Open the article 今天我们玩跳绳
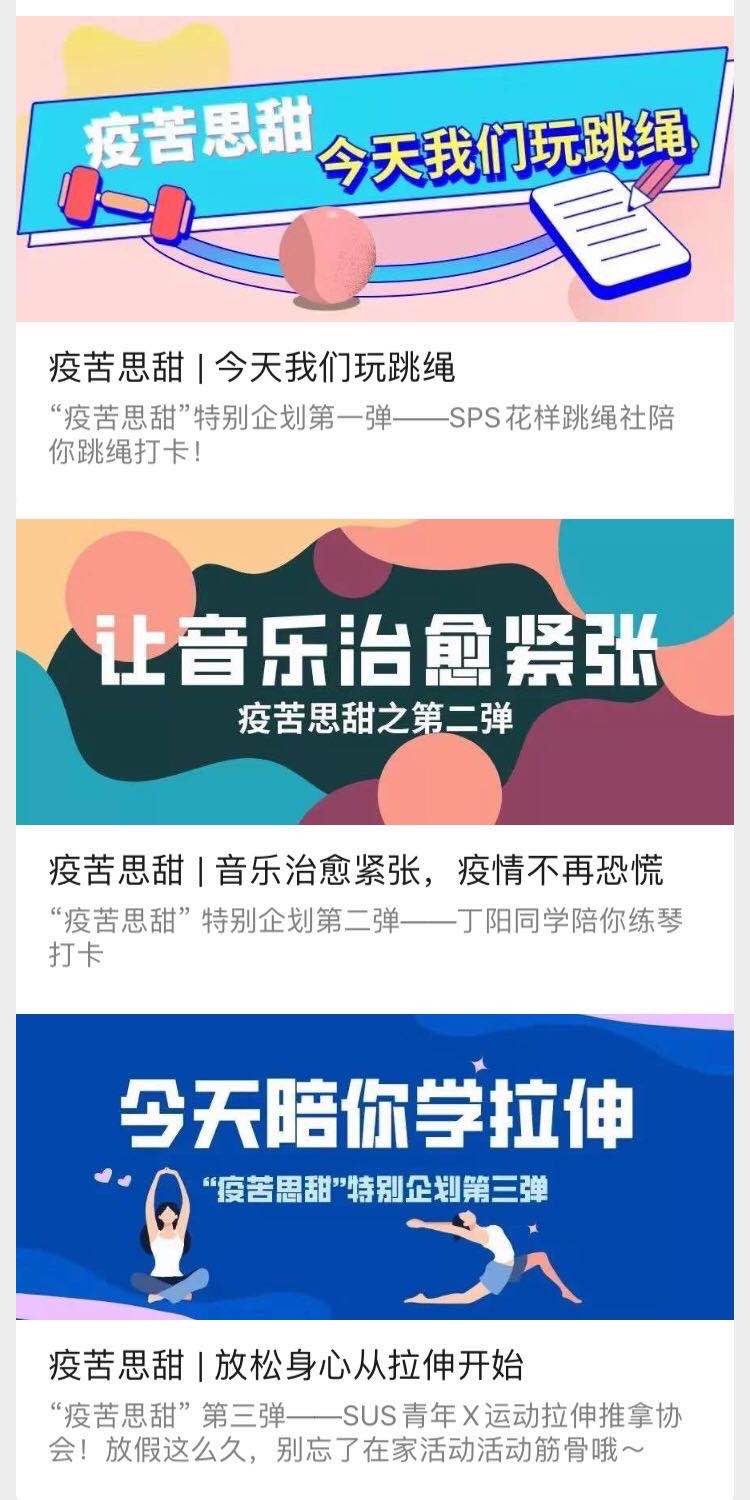 point(252,369)
